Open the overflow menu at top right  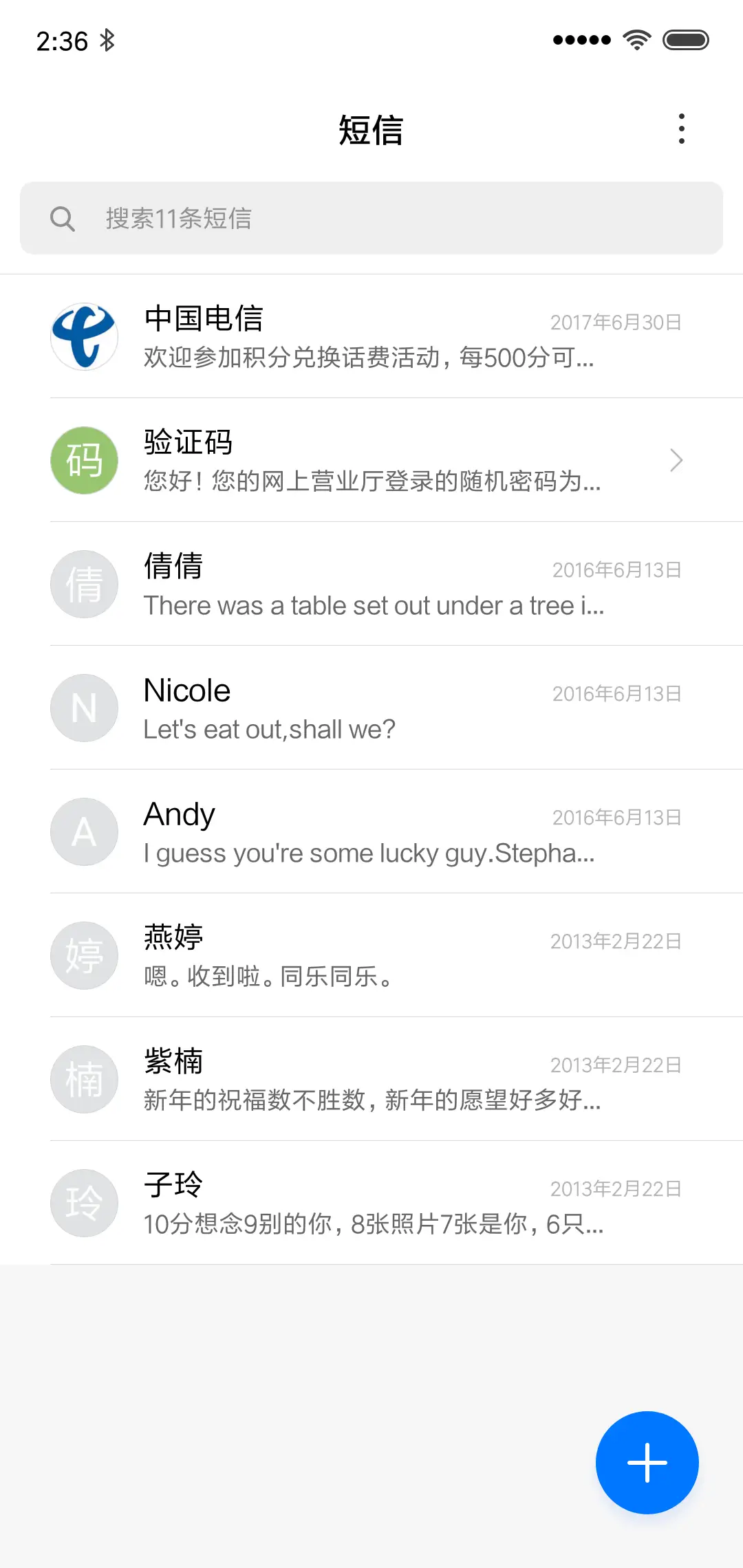coord(682,129)
